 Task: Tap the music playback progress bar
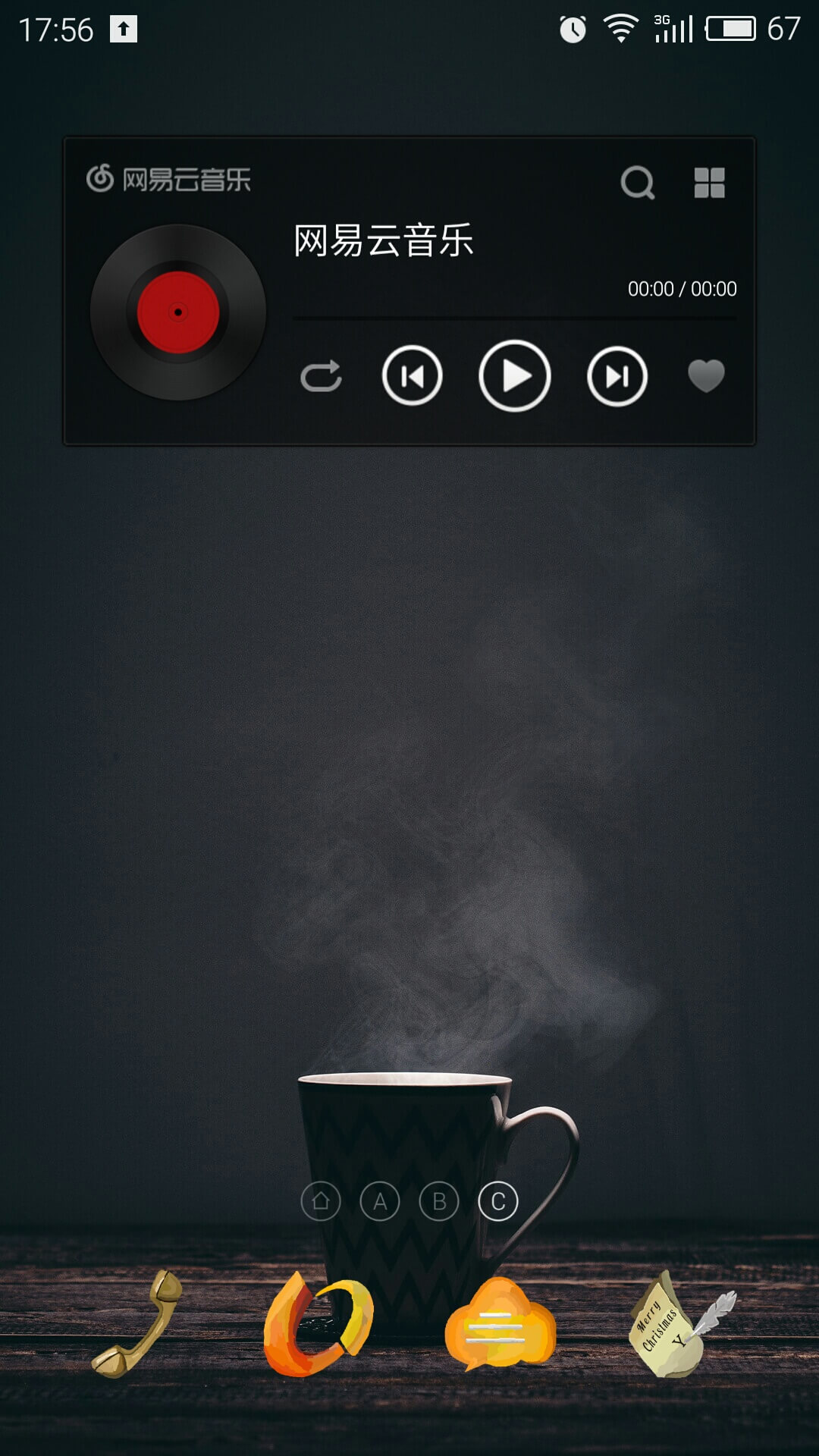click(515, 318)
